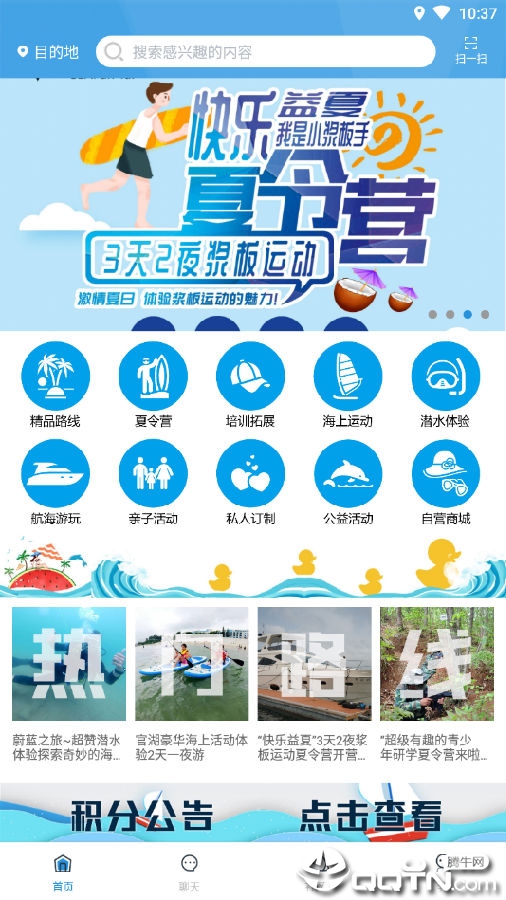Tap the 积分公告 点击查看 banner
The image size is (506, 900).
tap(253, 813)
